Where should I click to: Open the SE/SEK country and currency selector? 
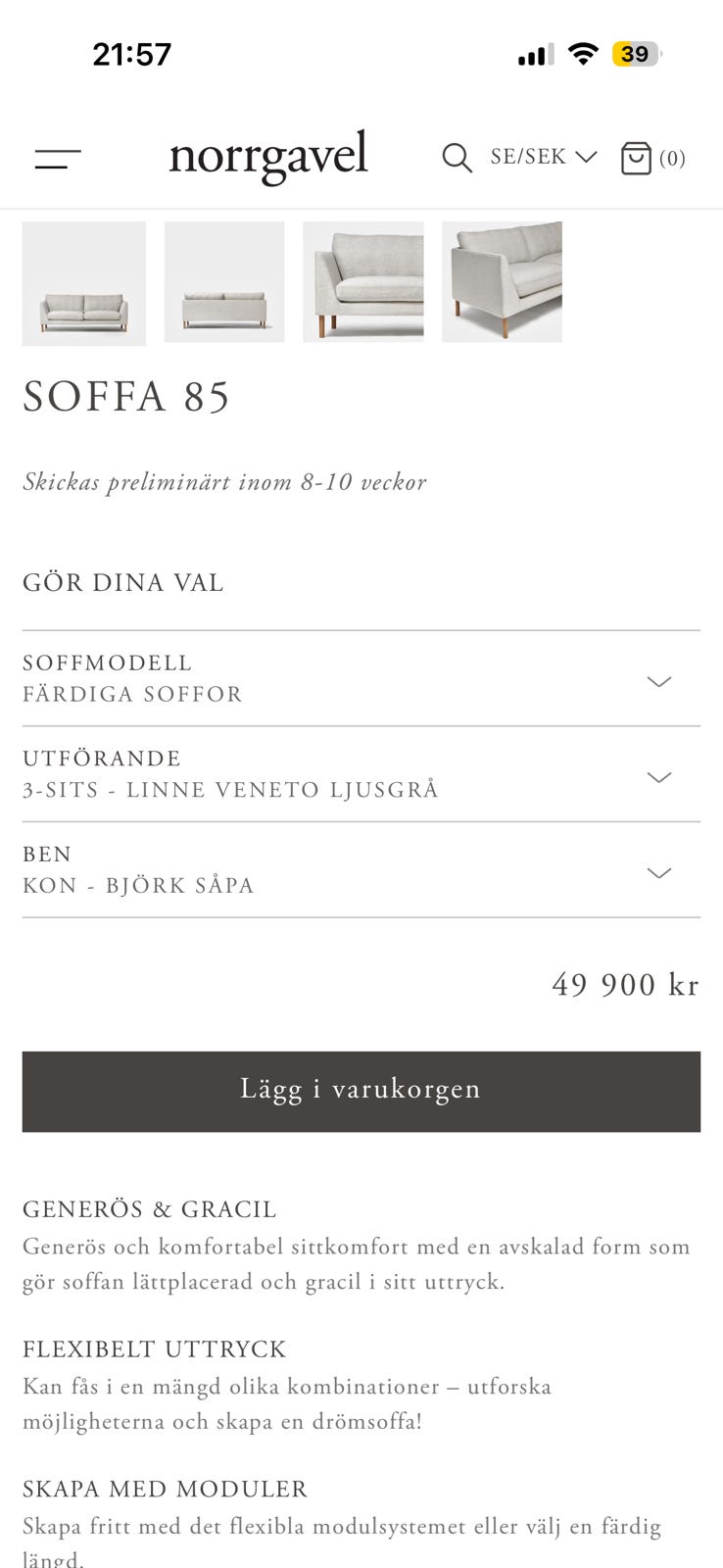point(544,157)
